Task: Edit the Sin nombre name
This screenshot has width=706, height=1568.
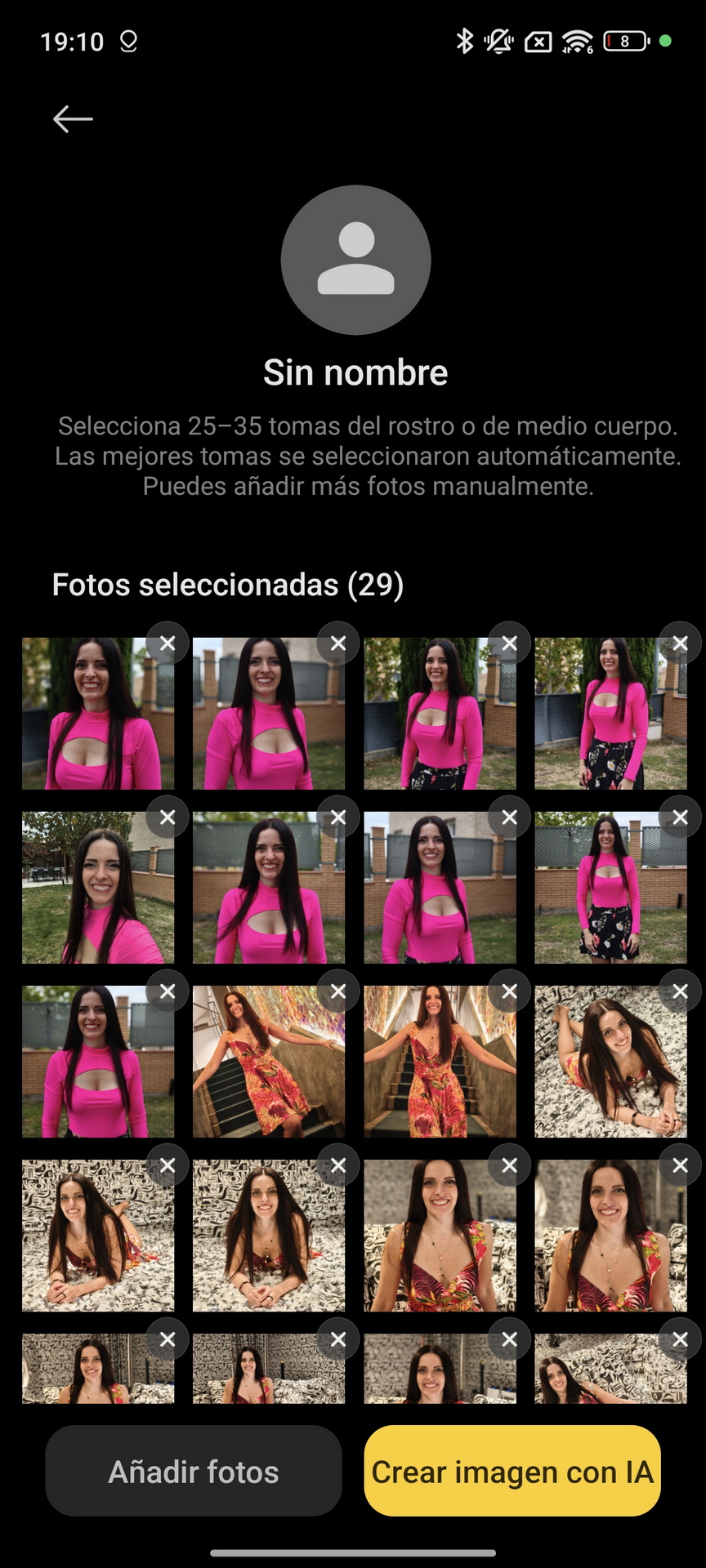Action: pyautogui.click(x=355, y=372)
